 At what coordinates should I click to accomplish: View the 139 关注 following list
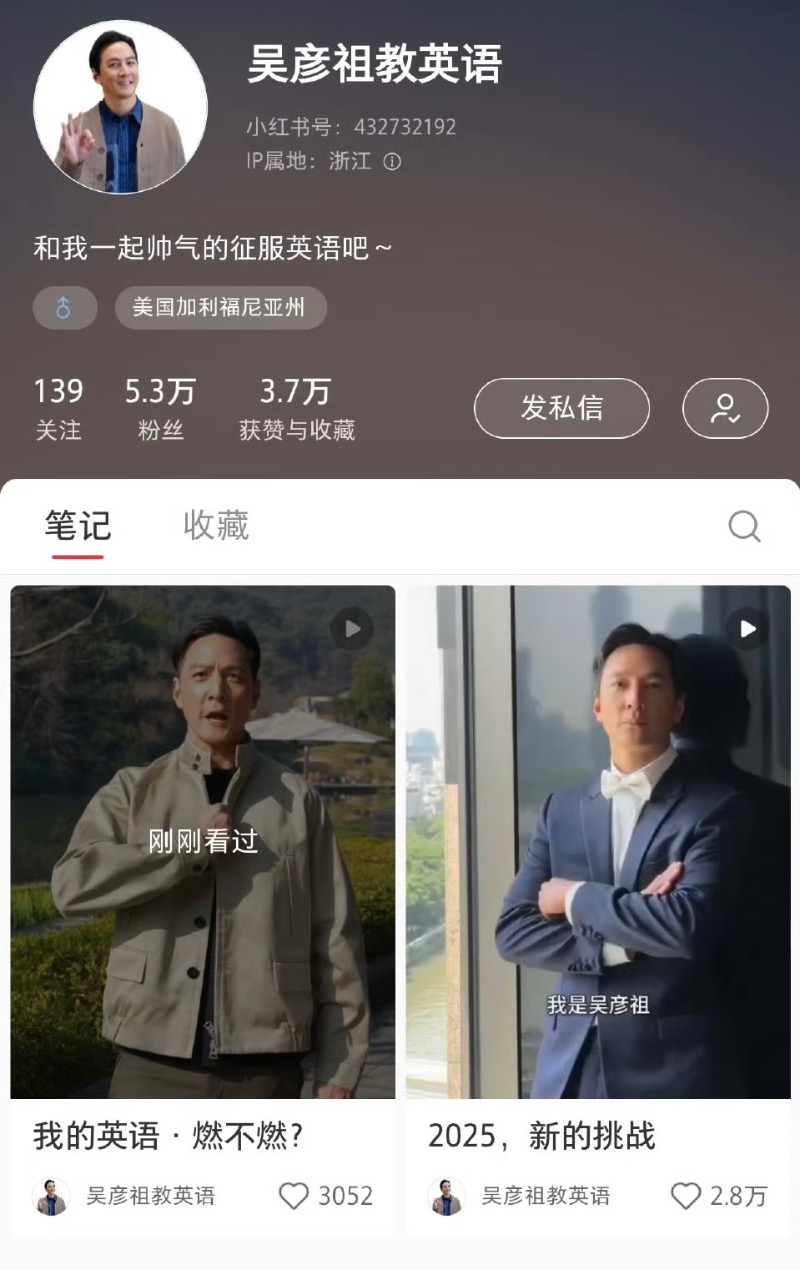tap(58, 408)
